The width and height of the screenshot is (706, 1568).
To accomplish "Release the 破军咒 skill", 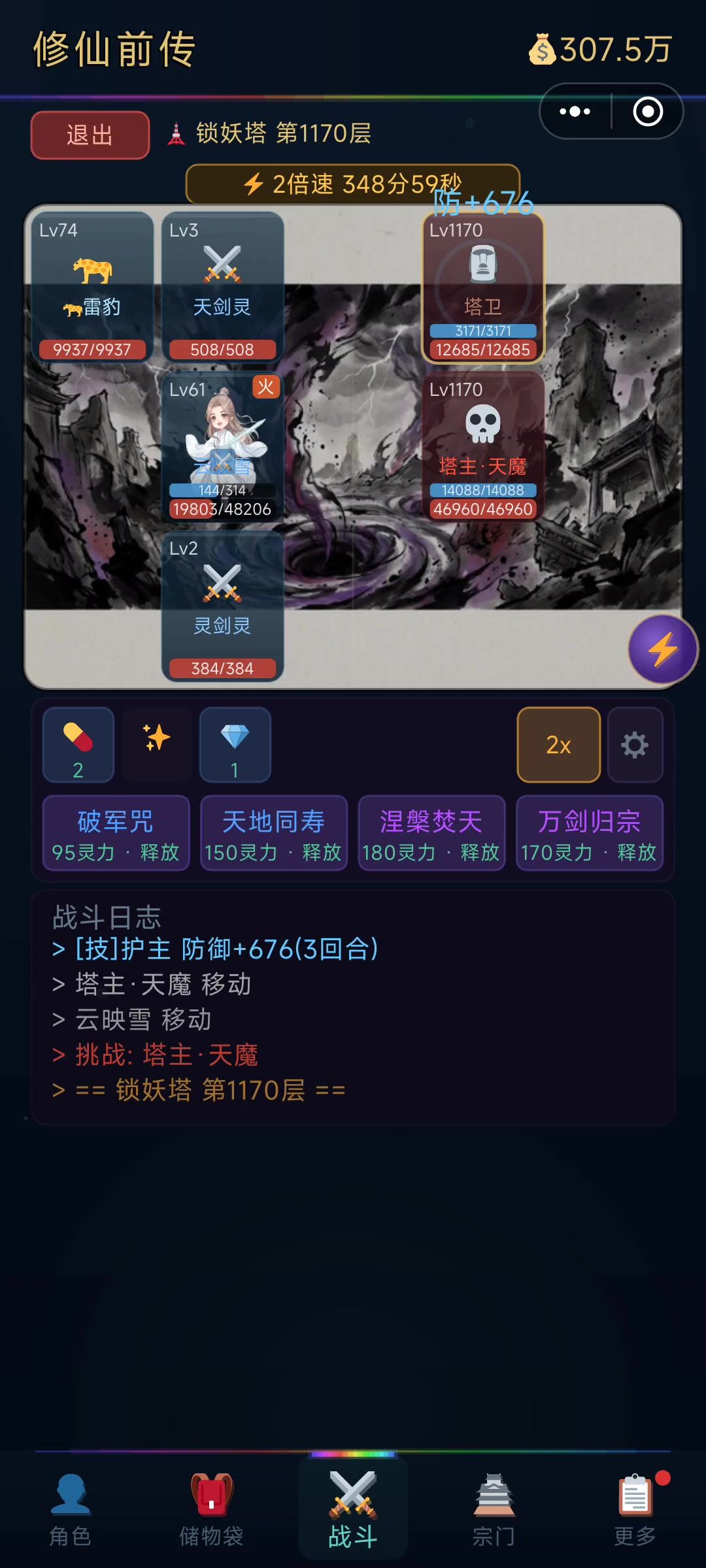I will [116, 834].
